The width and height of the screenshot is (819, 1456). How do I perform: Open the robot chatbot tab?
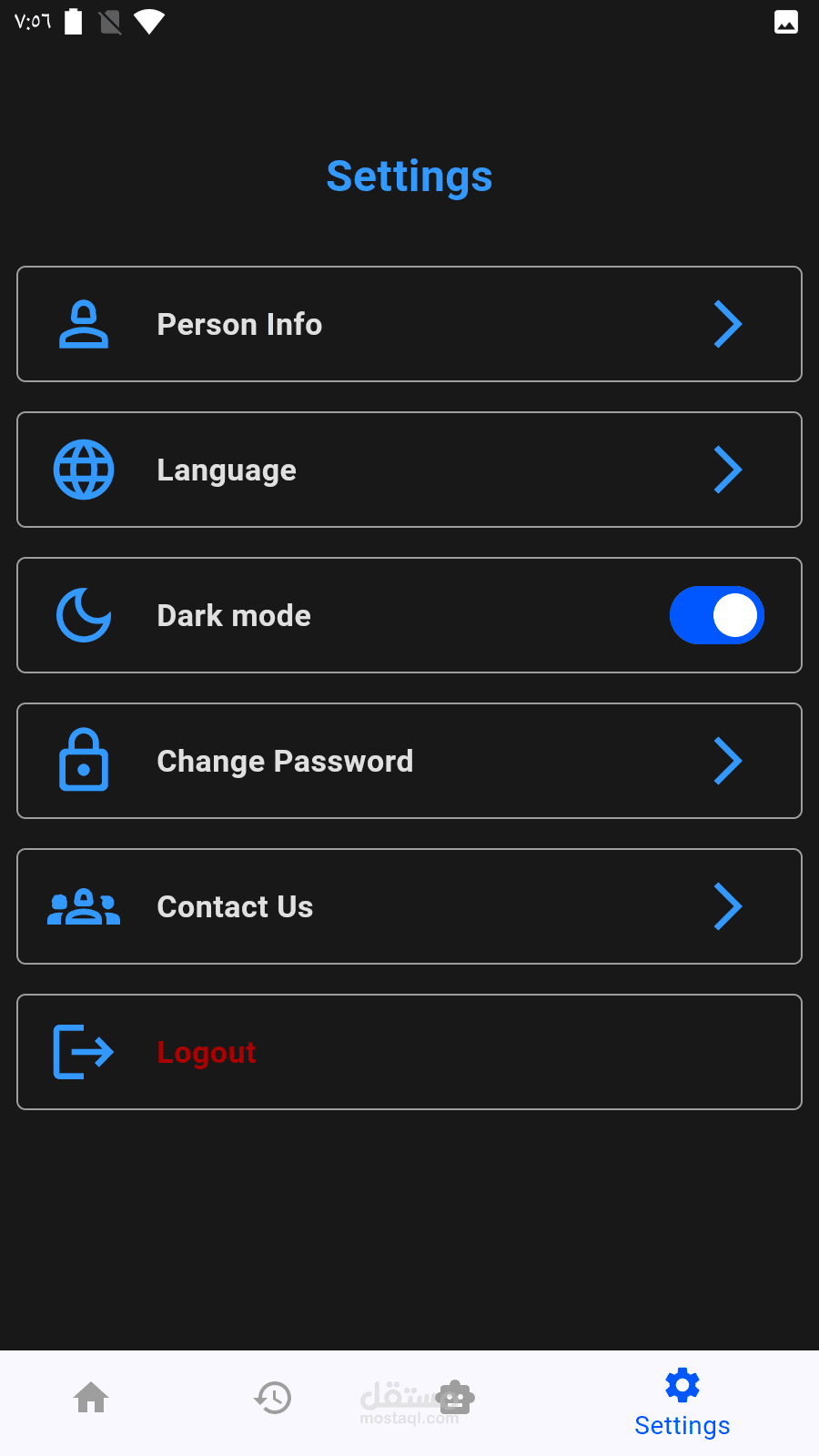click(455, 1398)
